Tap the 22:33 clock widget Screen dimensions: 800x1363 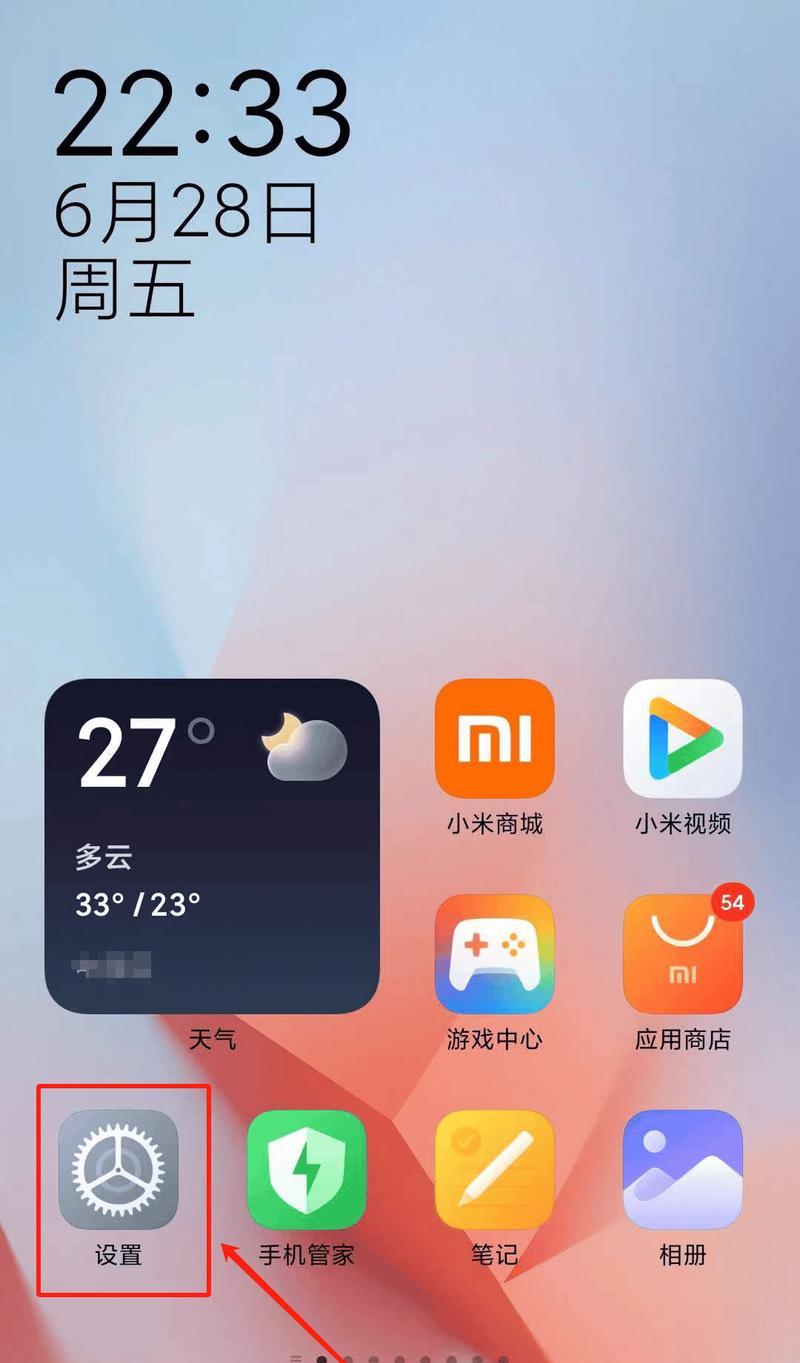(x=202, y=112)
